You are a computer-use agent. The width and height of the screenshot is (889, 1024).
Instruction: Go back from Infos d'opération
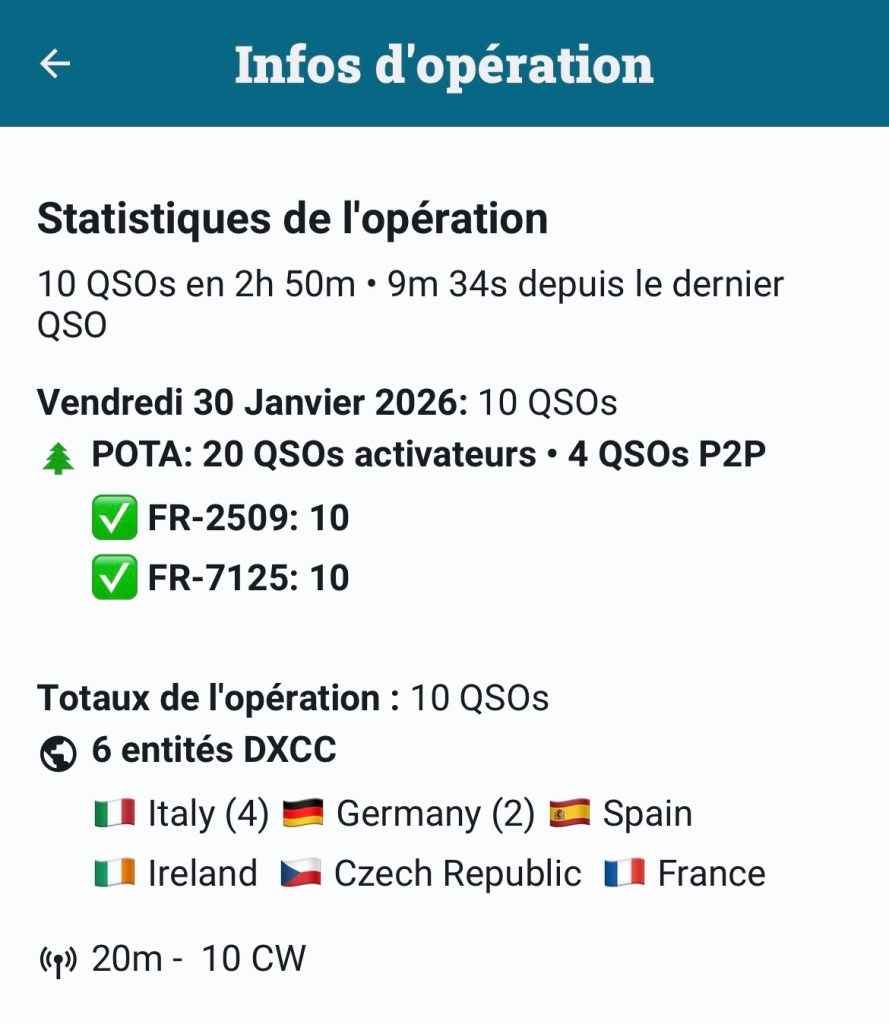[x=55, y=64]
